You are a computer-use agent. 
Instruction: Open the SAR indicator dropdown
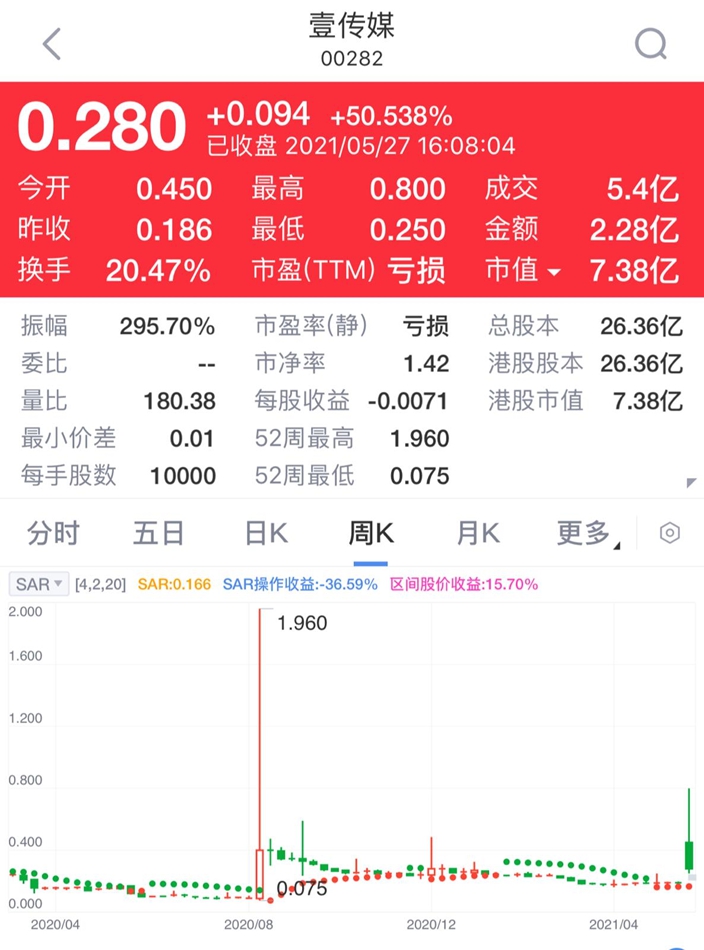[x=39, y=584]
